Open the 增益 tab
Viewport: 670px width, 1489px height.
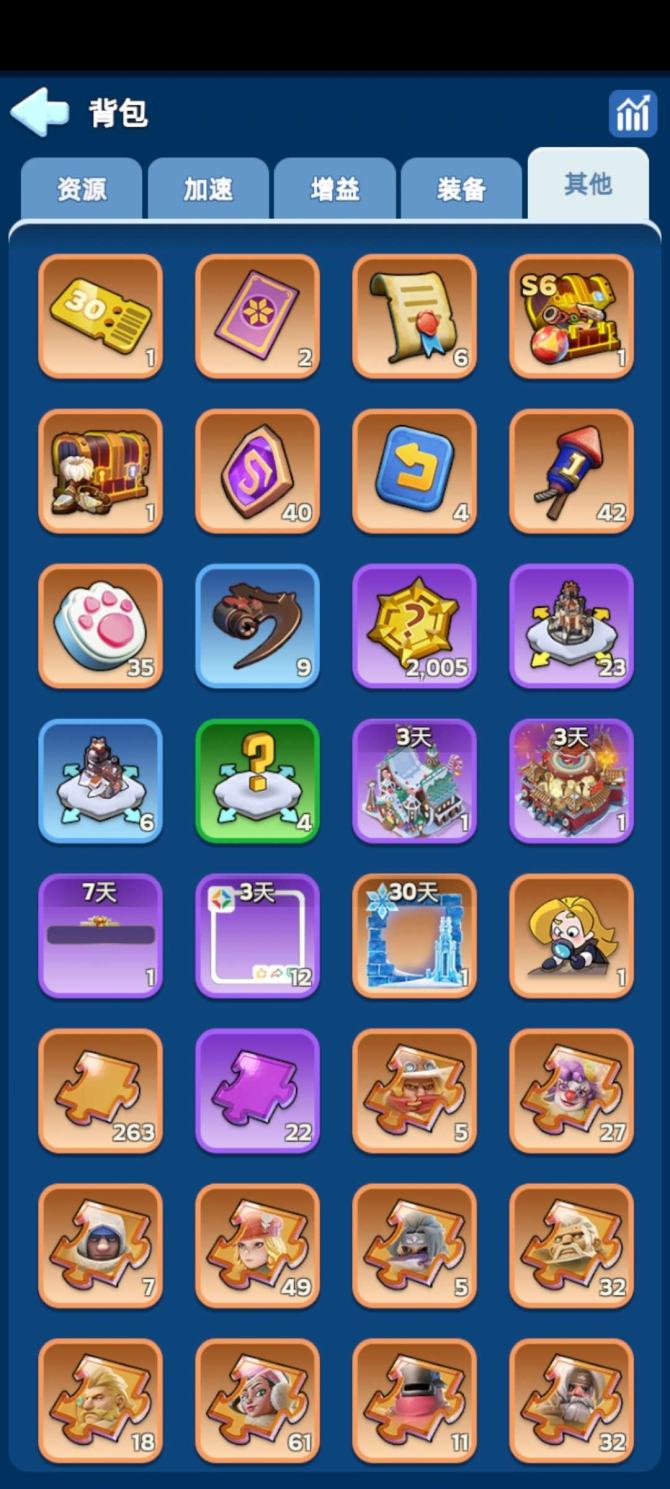coord(335,190)
